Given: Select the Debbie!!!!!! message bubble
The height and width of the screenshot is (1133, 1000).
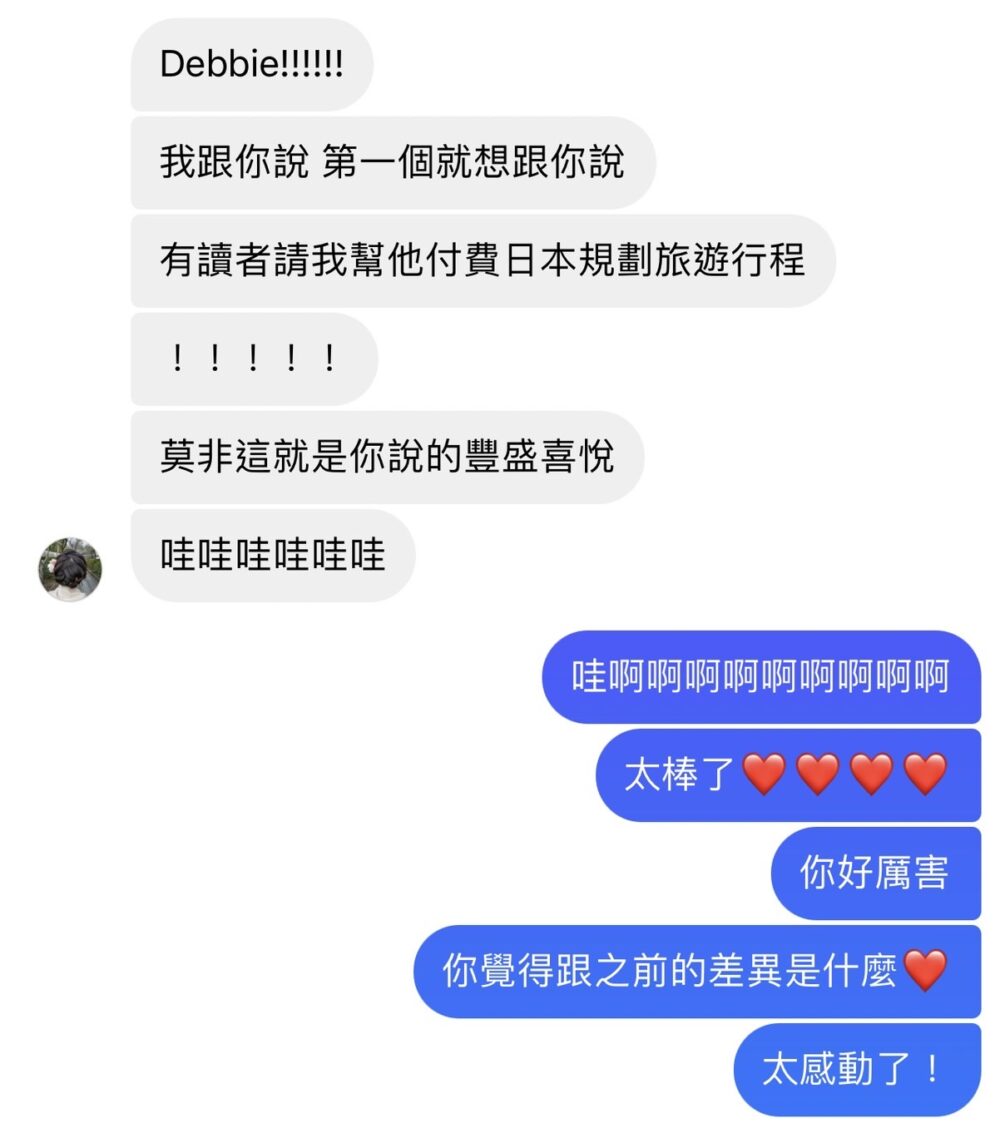Looking at the screenshot, I should [250, 64].
